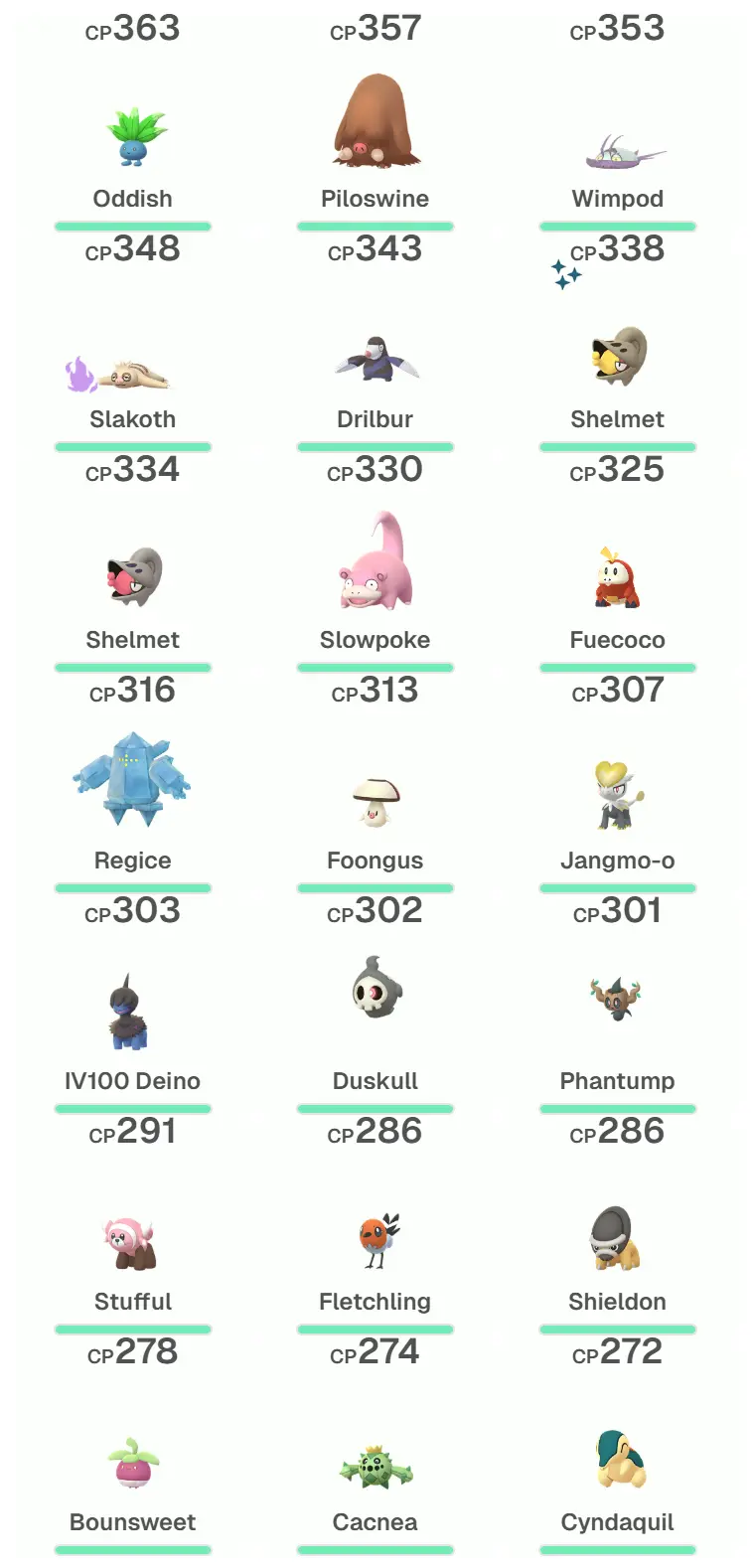View the Foongus entry
This screenshot has width=751, height=1568.
point(375,802)
